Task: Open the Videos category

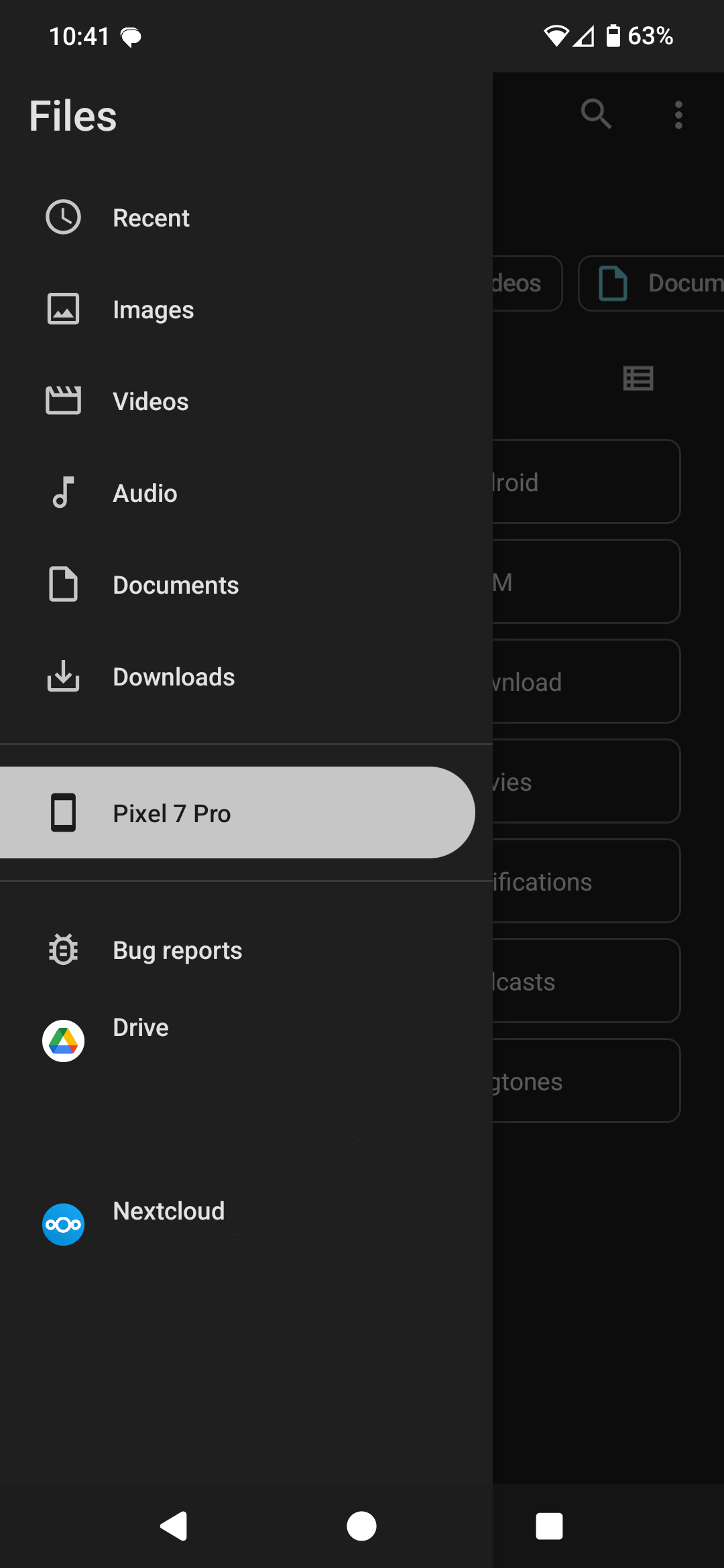Action: coord(150,401)
